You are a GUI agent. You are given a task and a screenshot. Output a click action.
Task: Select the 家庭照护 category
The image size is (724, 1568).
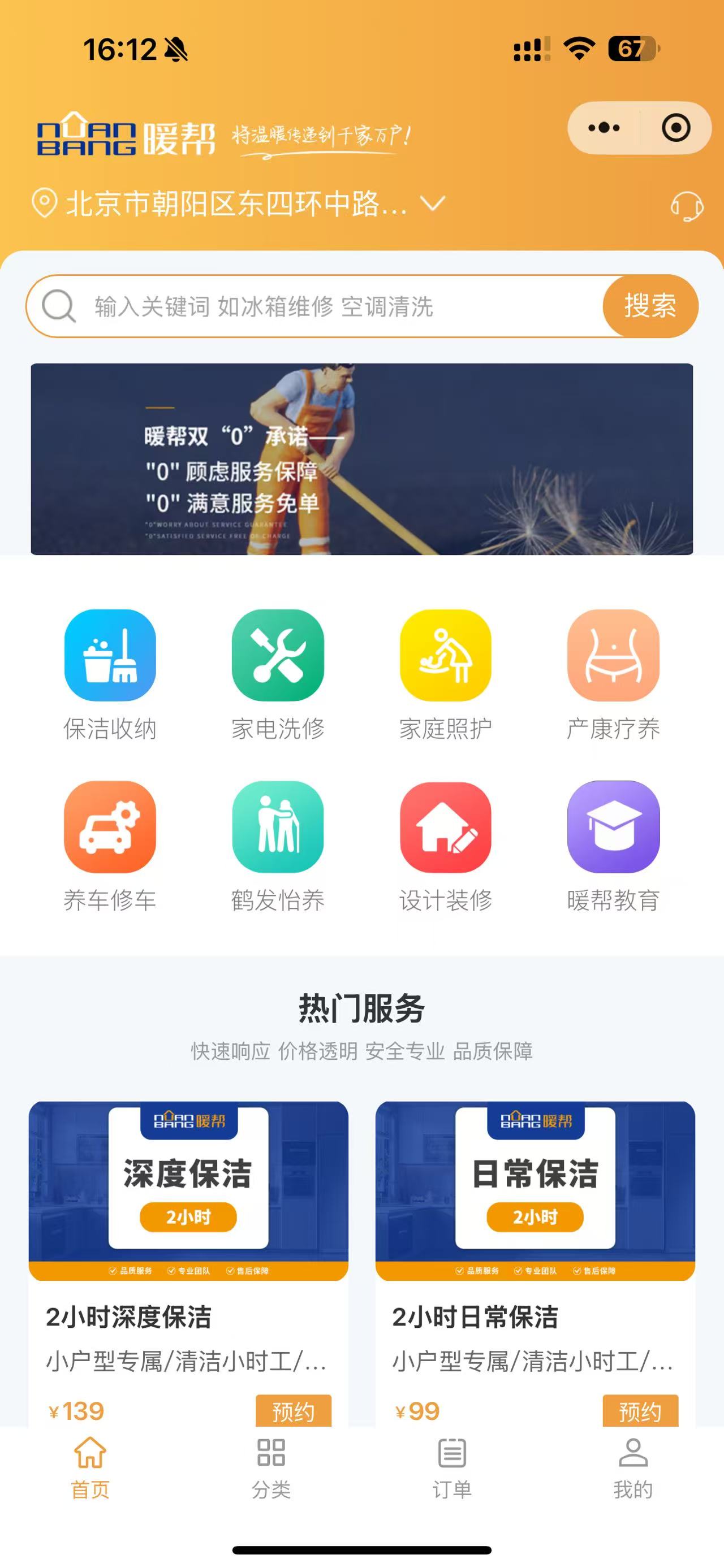coord(445,674)
